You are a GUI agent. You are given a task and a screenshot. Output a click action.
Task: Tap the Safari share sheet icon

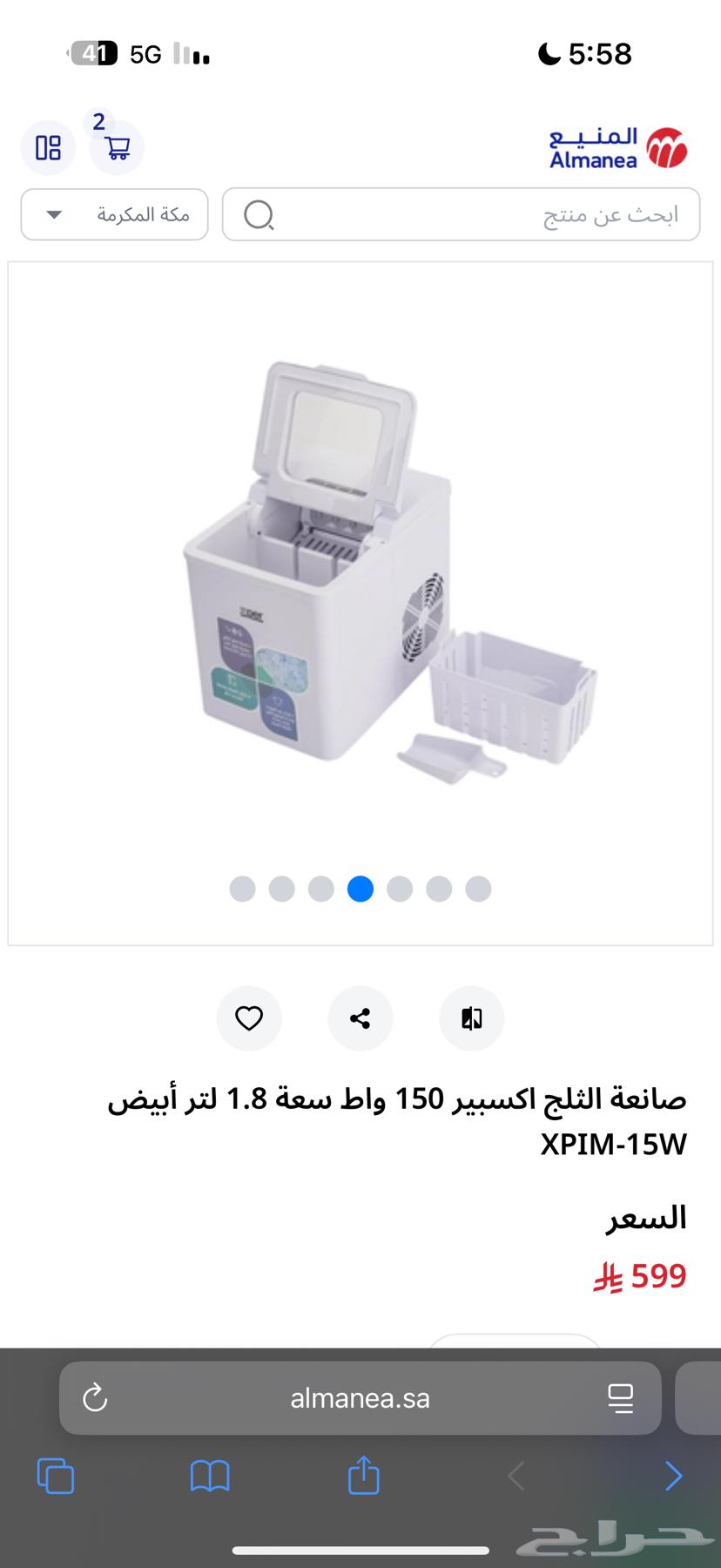point(362,1476)
